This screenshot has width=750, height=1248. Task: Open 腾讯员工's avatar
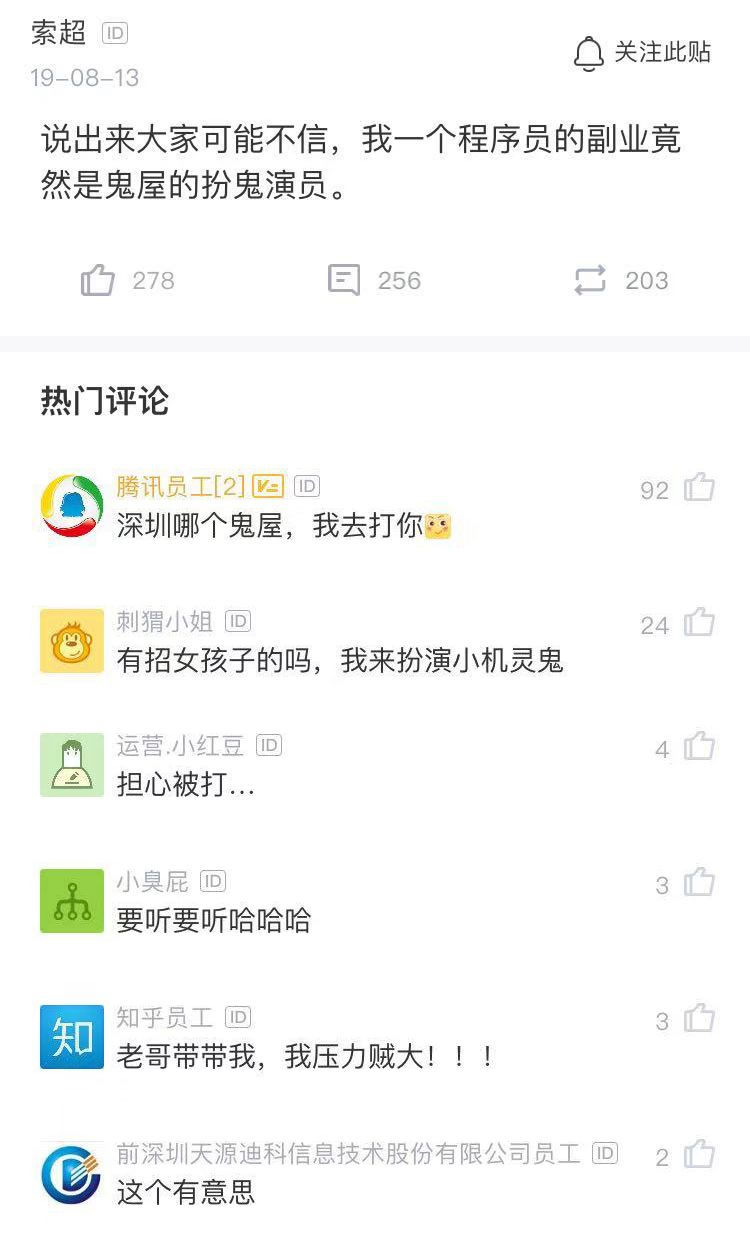69,501
